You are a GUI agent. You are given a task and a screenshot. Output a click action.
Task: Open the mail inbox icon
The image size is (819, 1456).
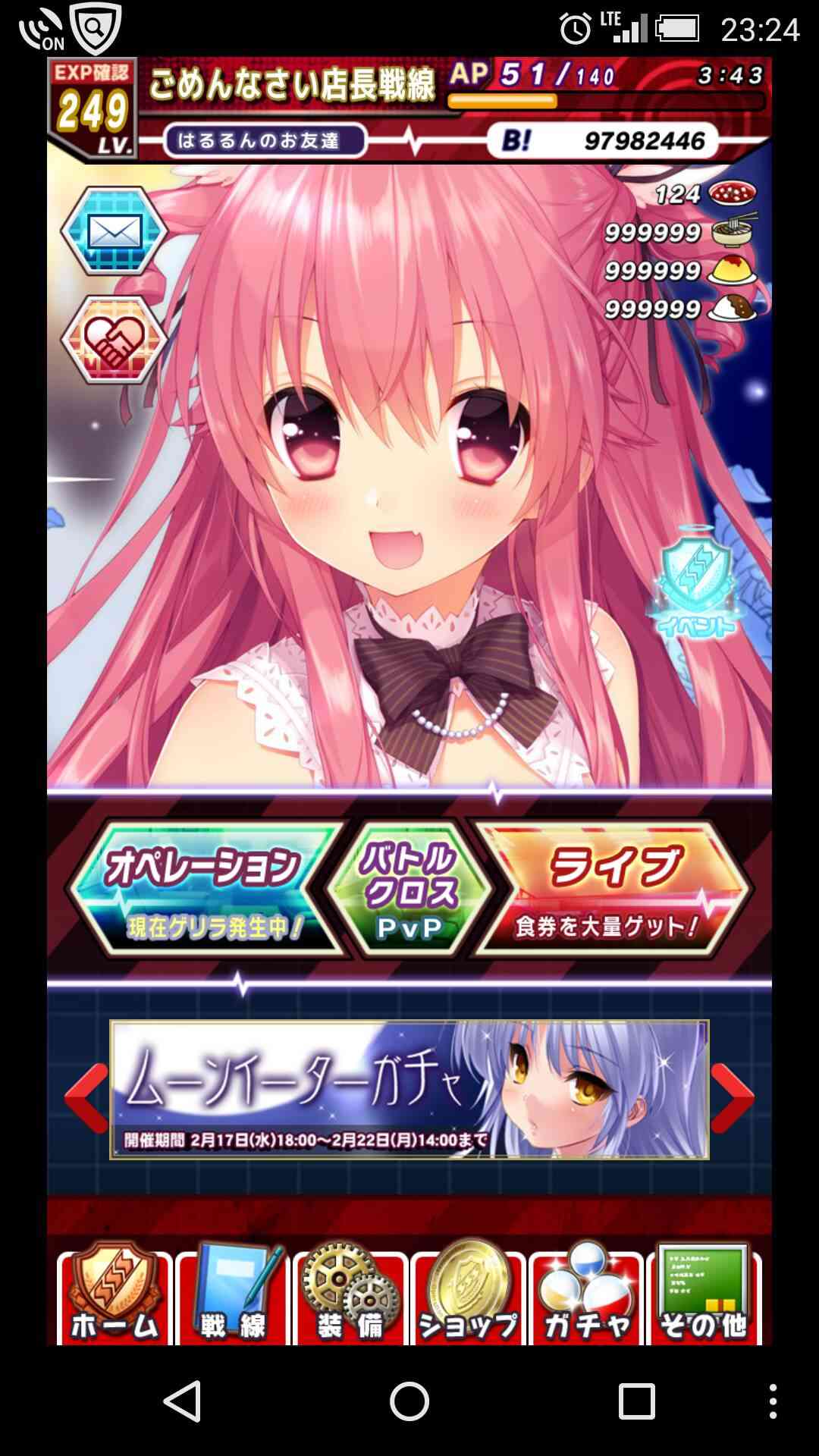tap(114, 231)
